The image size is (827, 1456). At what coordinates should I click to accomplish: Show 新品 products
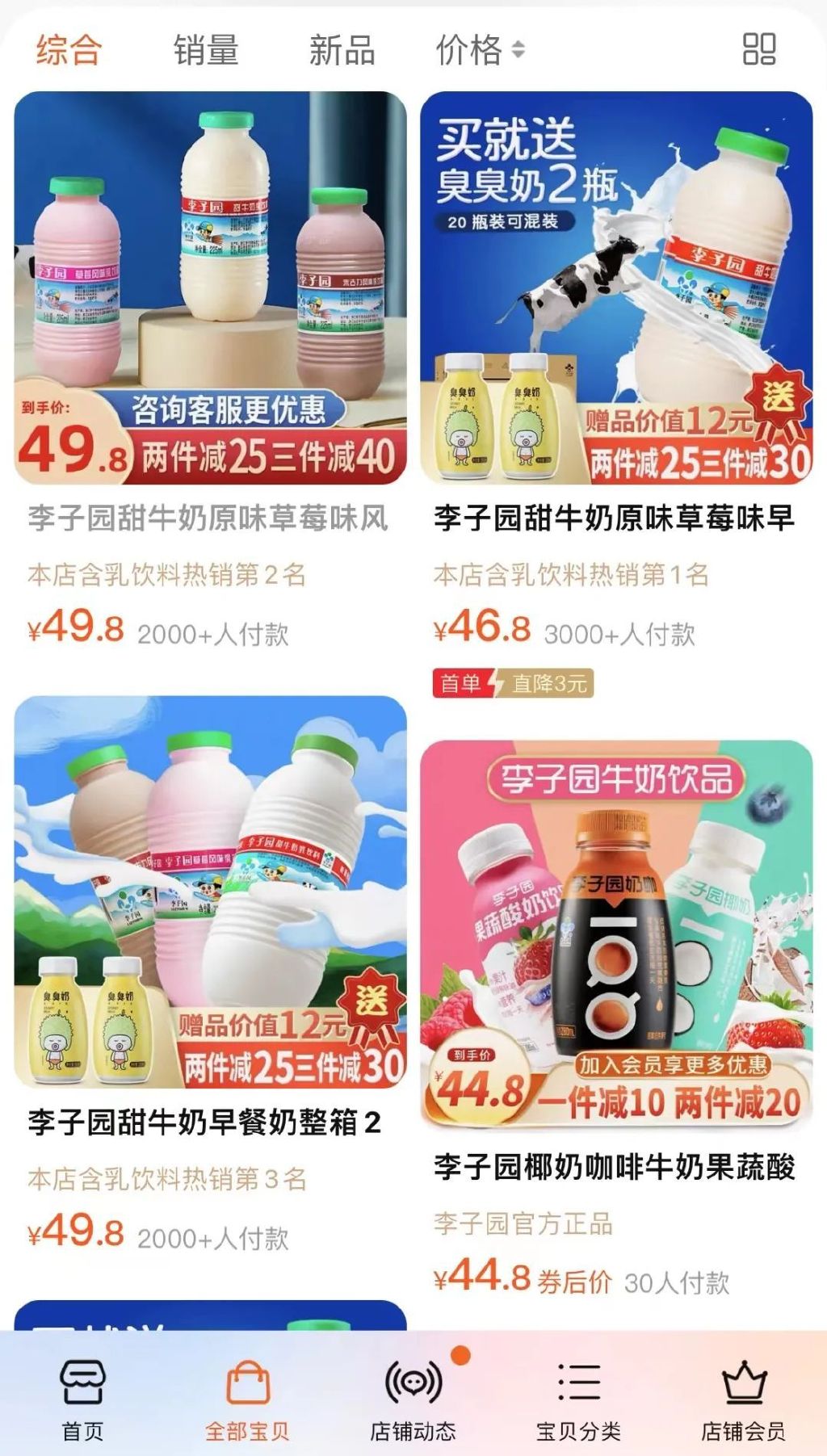point(342,50)
